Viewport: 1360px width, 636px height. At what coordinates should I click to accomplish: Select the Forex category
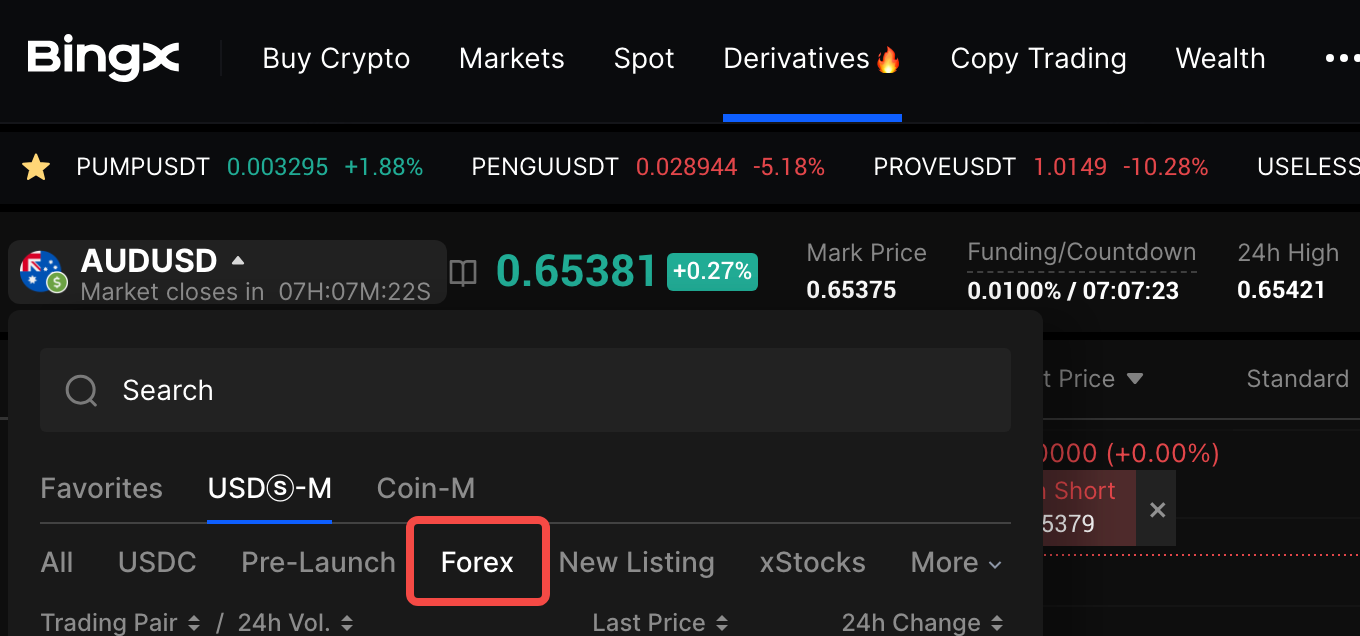click(477, 562)
